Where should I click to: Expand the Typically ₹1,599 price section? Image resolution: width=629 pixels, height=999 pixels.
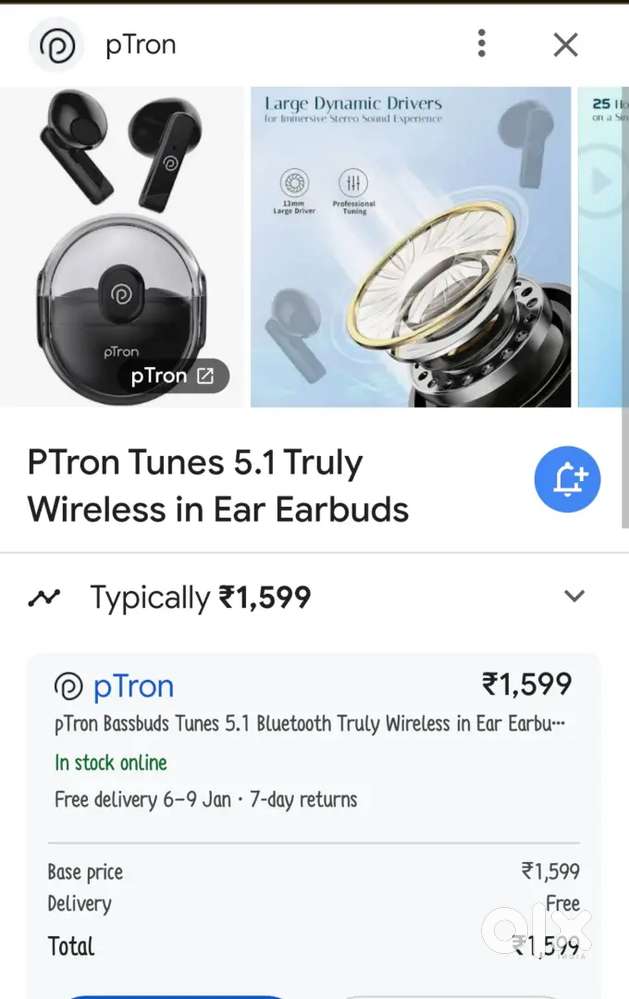click(574, 597)
